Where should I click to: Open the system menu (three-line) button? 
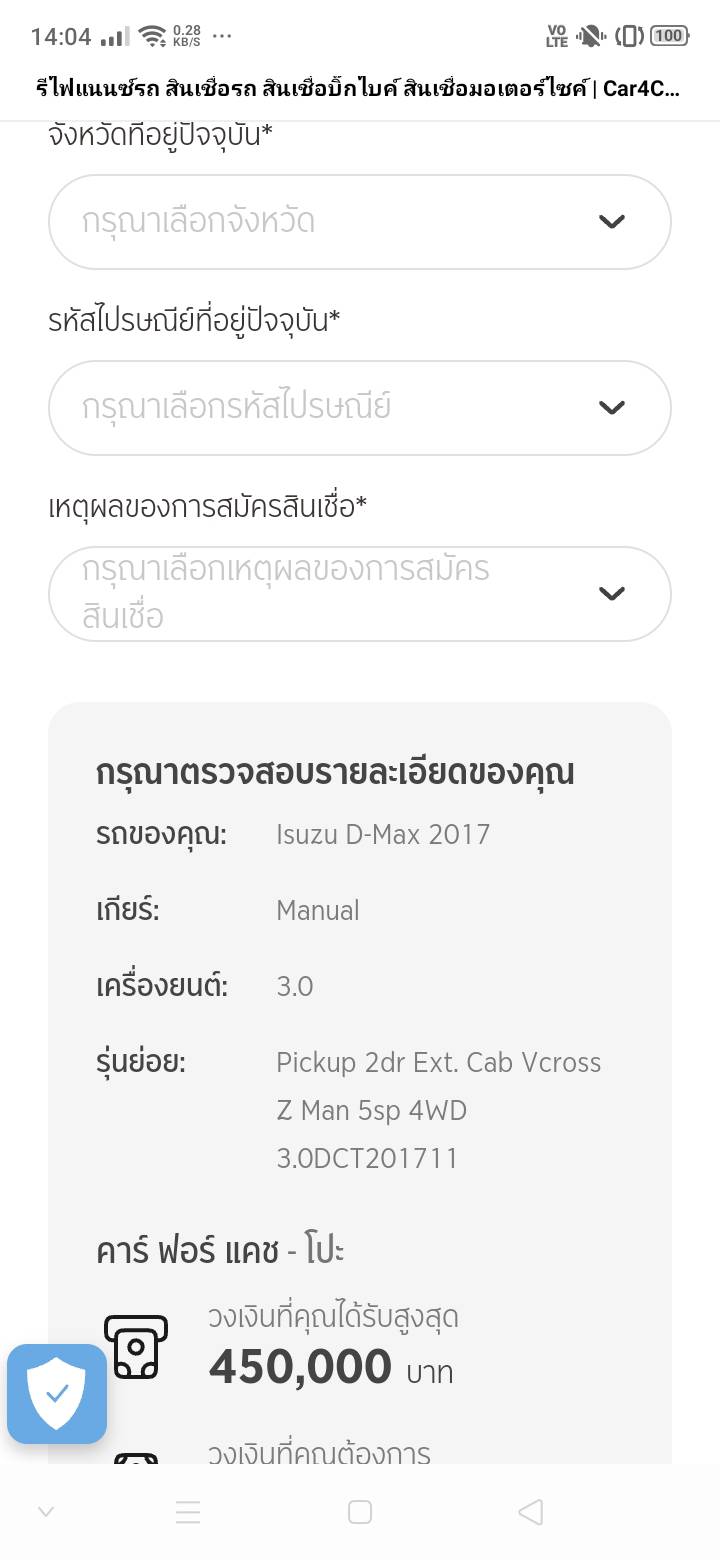(188, 1512)
